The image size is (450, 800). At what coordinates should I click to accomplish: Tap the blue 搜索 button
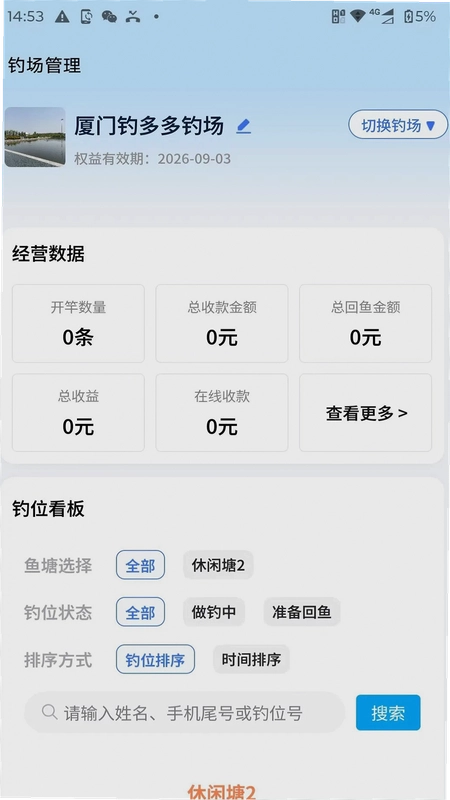pyautogui.click(x=388, y=712)
